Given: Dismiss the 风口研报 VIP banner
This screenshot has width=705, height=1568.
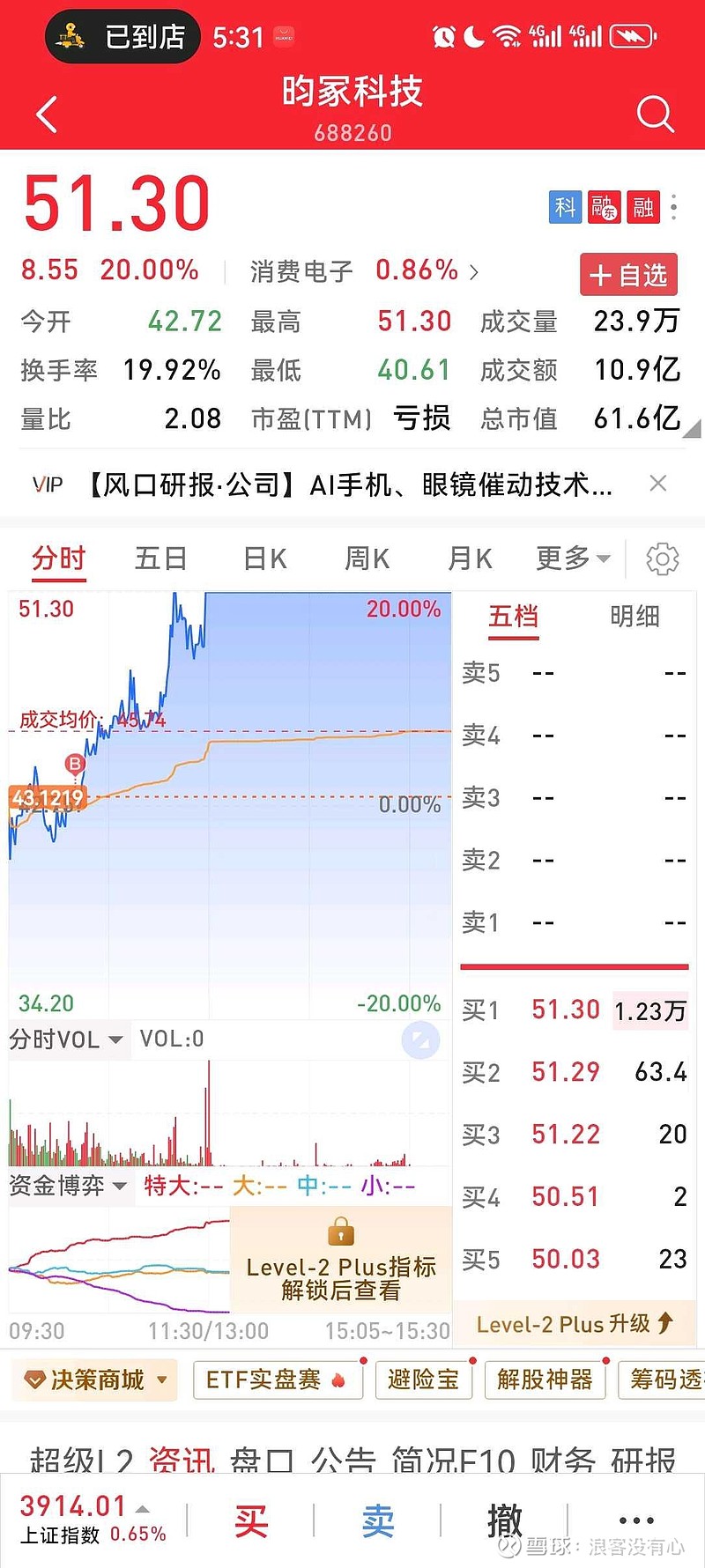Looking at the screenshot, I should coord(658,484).
